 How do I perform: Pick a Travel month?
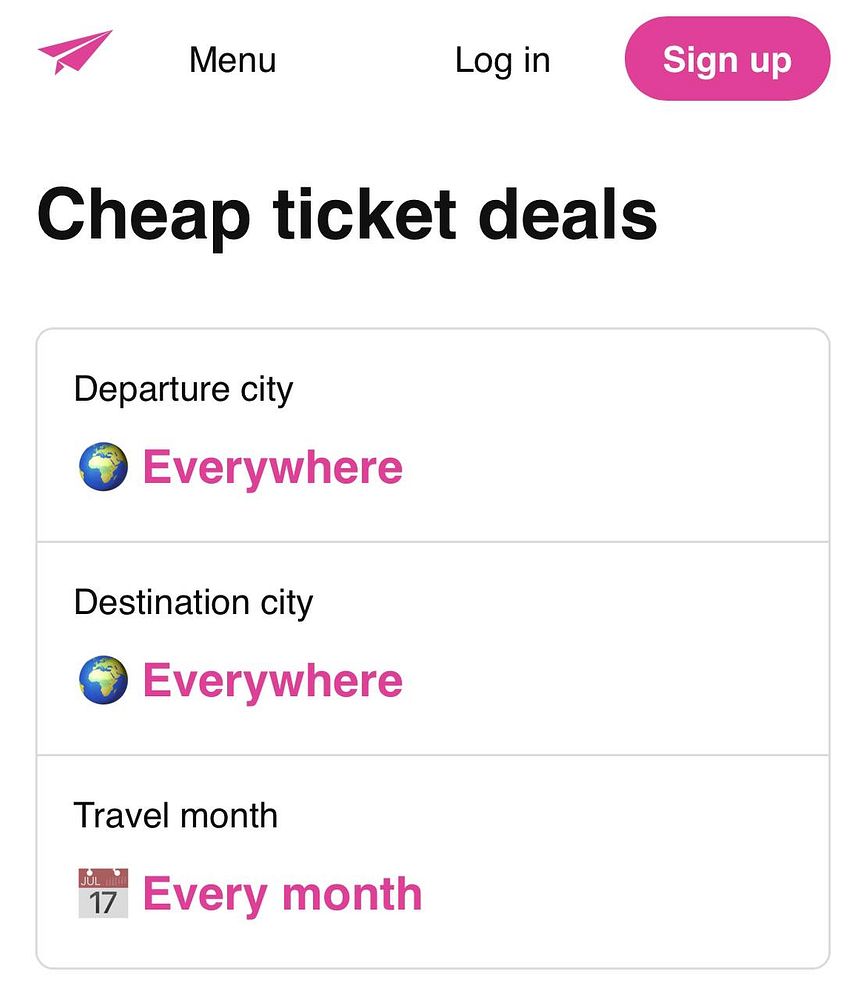pos(281,894)
